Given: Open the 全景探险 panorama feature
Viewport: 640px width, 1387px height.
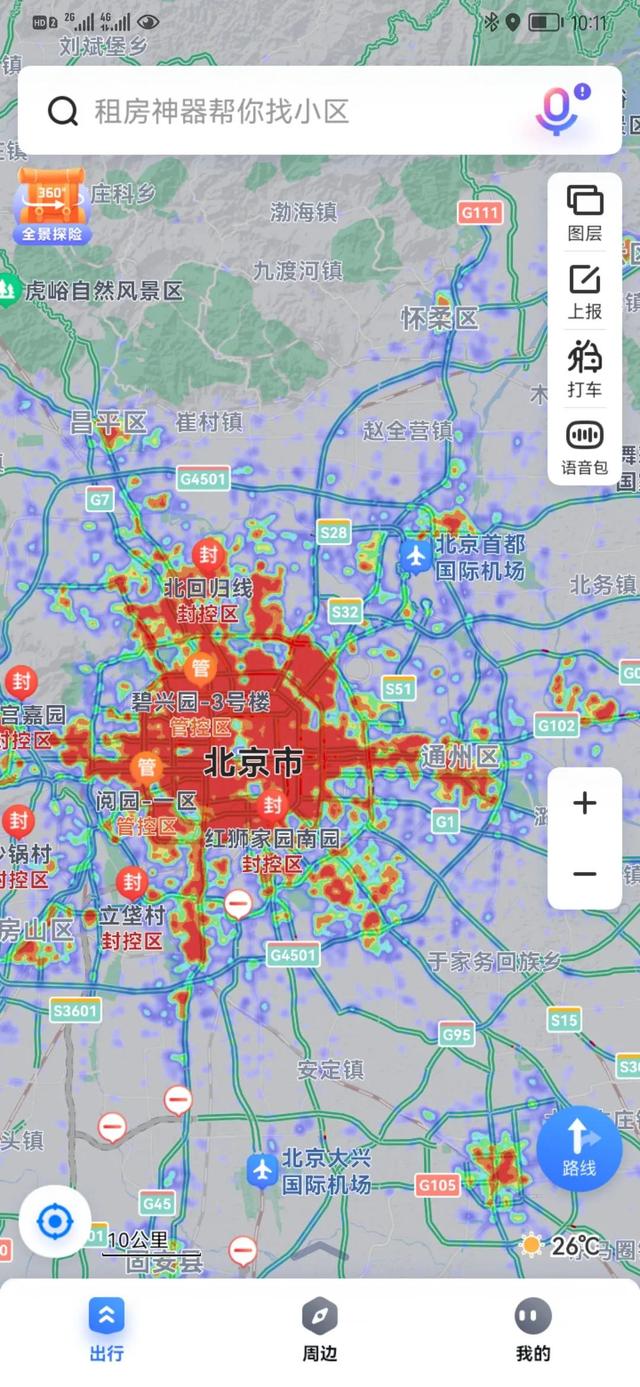Looking at the screenshot, I should pos(52,207).
